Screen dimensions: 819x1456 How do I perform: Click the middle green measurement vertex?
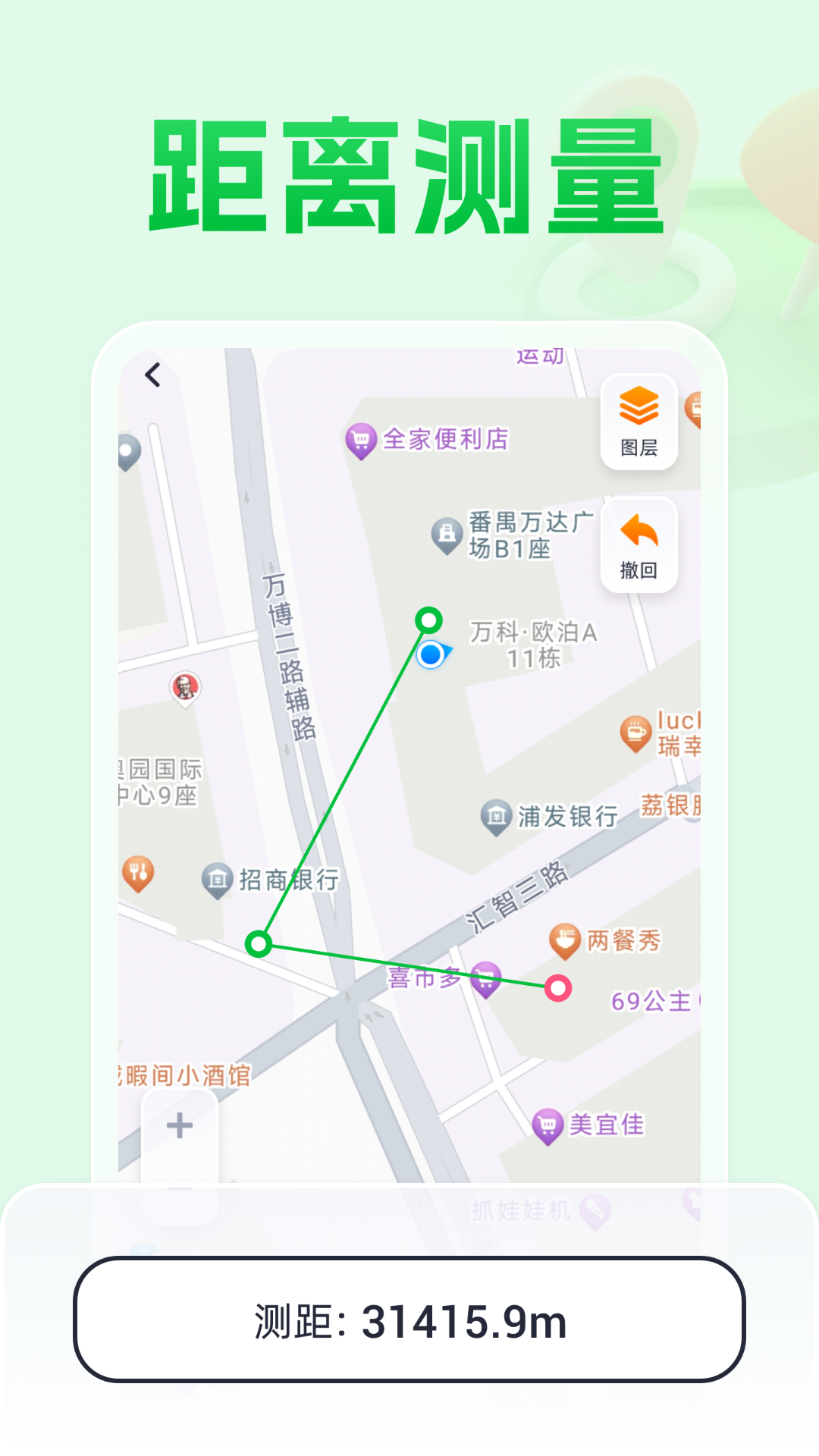(x=258, y=944)
